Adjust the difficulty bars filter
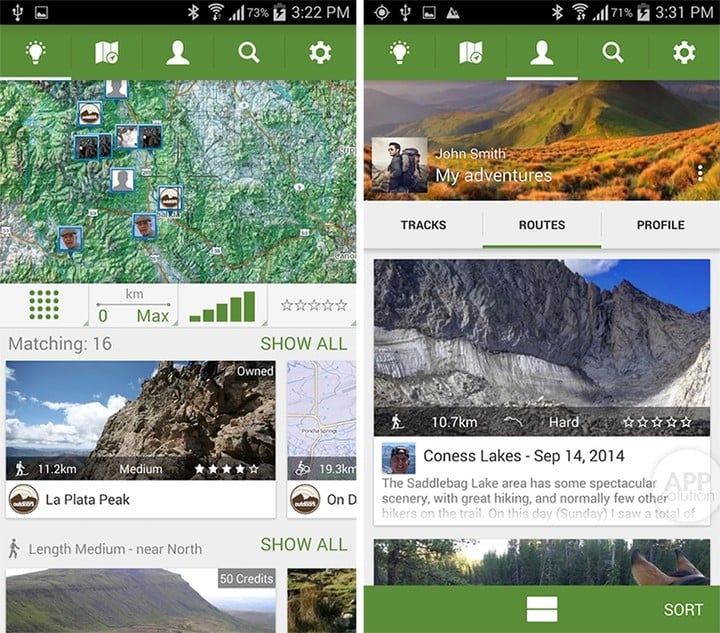 [x=222, y=305]
